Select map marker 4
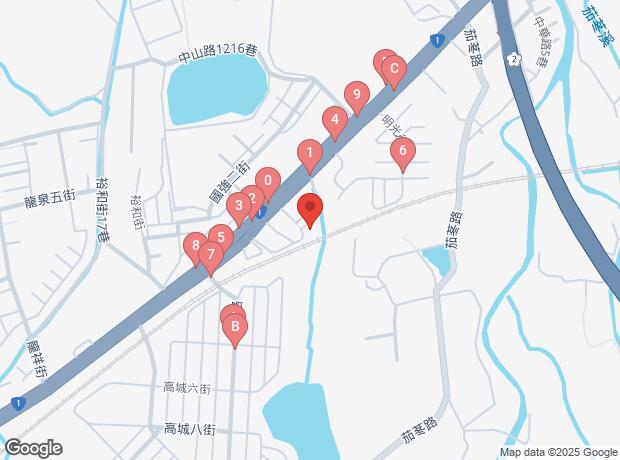 coord(335,122)
